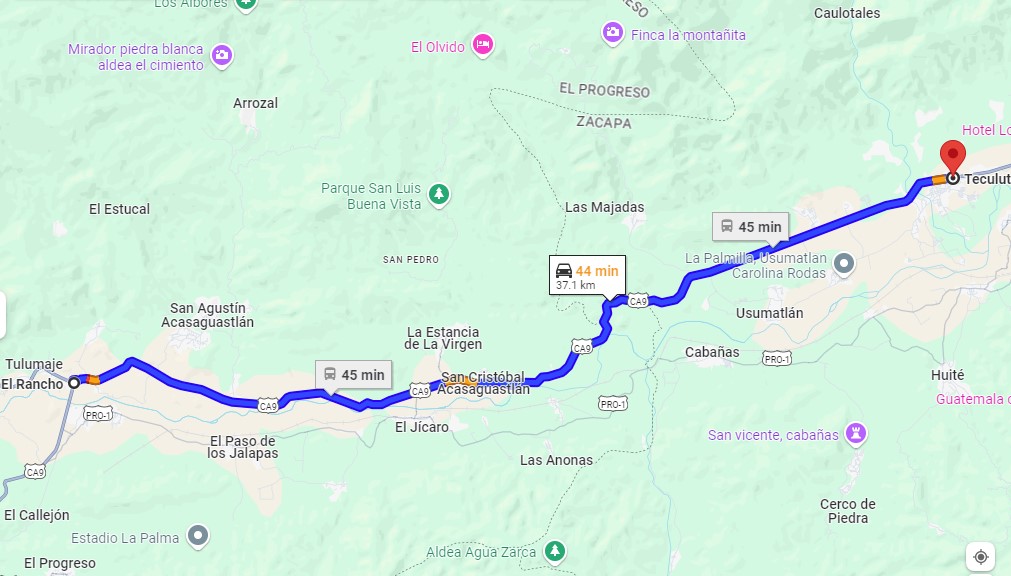Select the 45 min bus route near Teculután
The width and height of the screenshot is (1011, 576).
pyautogui.click(x=751, y=227)
